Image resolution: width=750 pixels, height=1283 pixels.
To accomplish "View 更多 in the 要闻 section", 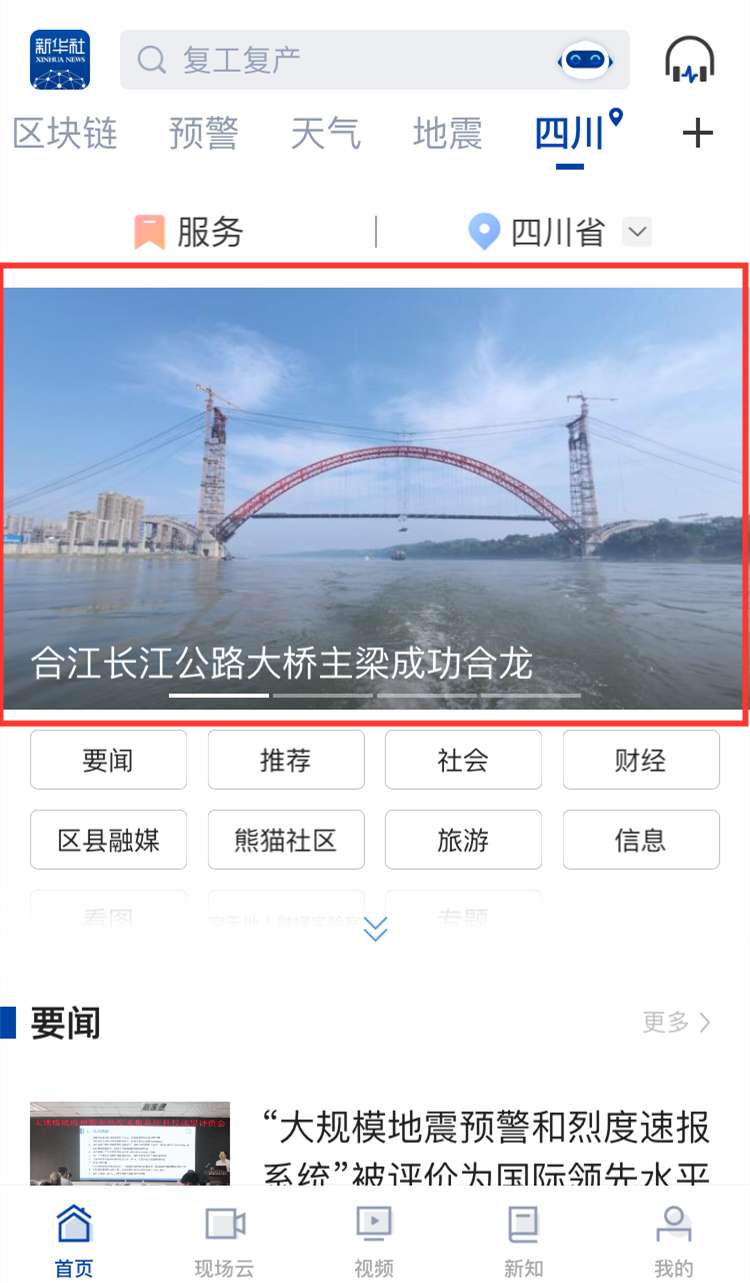I will point(677,1022).
